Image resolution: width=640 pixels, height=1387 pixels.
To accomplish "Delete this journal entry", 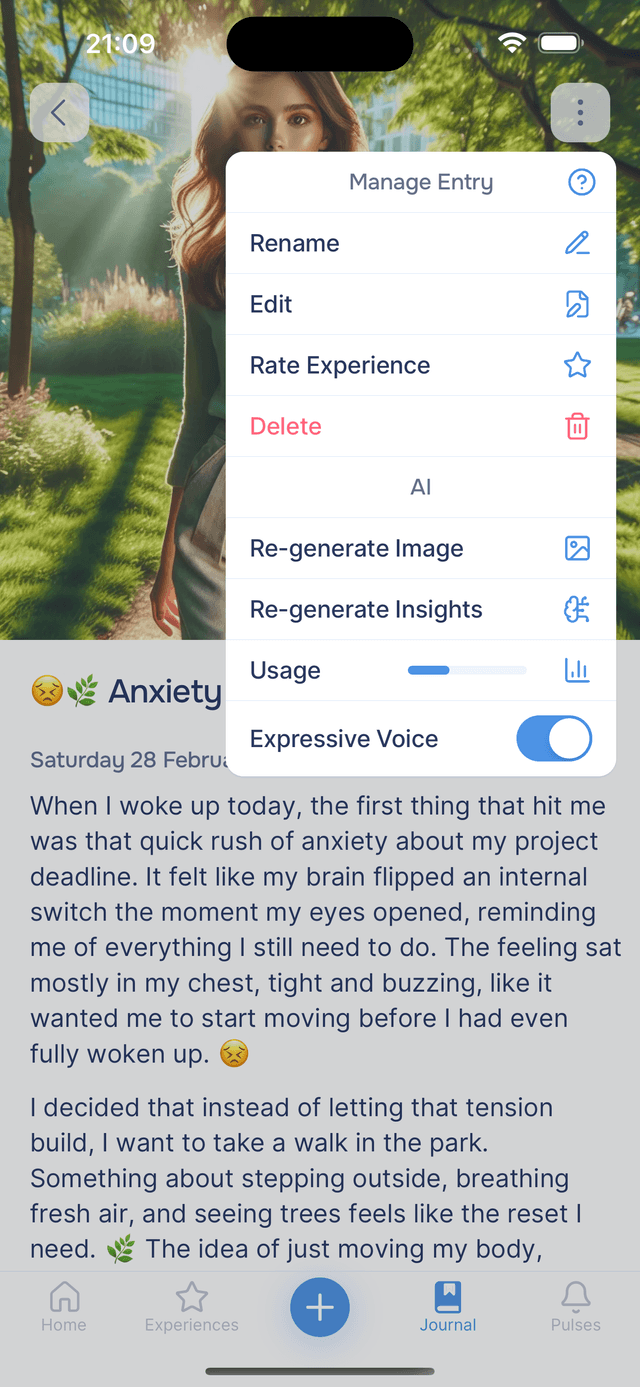I will (x=420, y=426).
